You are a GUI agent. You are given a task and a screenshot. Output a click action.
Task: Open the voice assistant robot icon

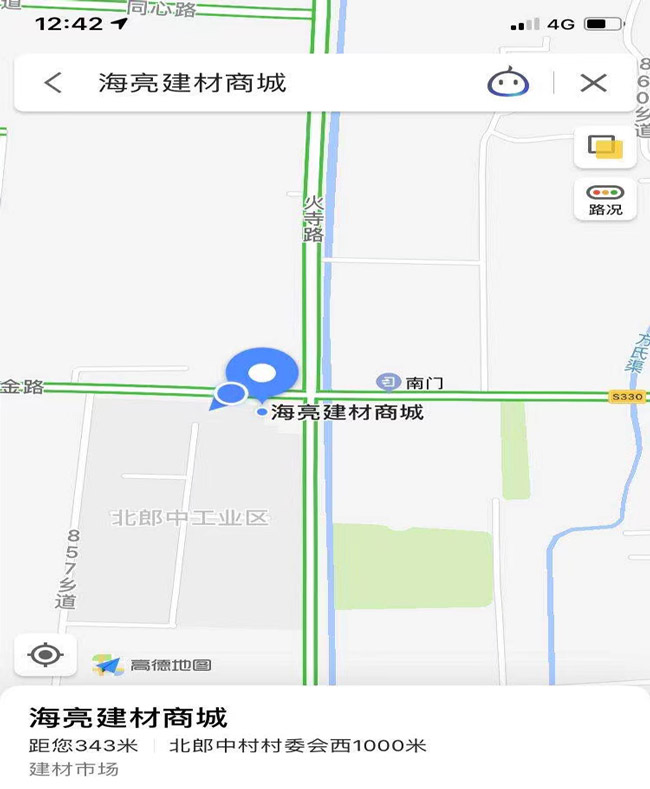click(x=508, y=83)
